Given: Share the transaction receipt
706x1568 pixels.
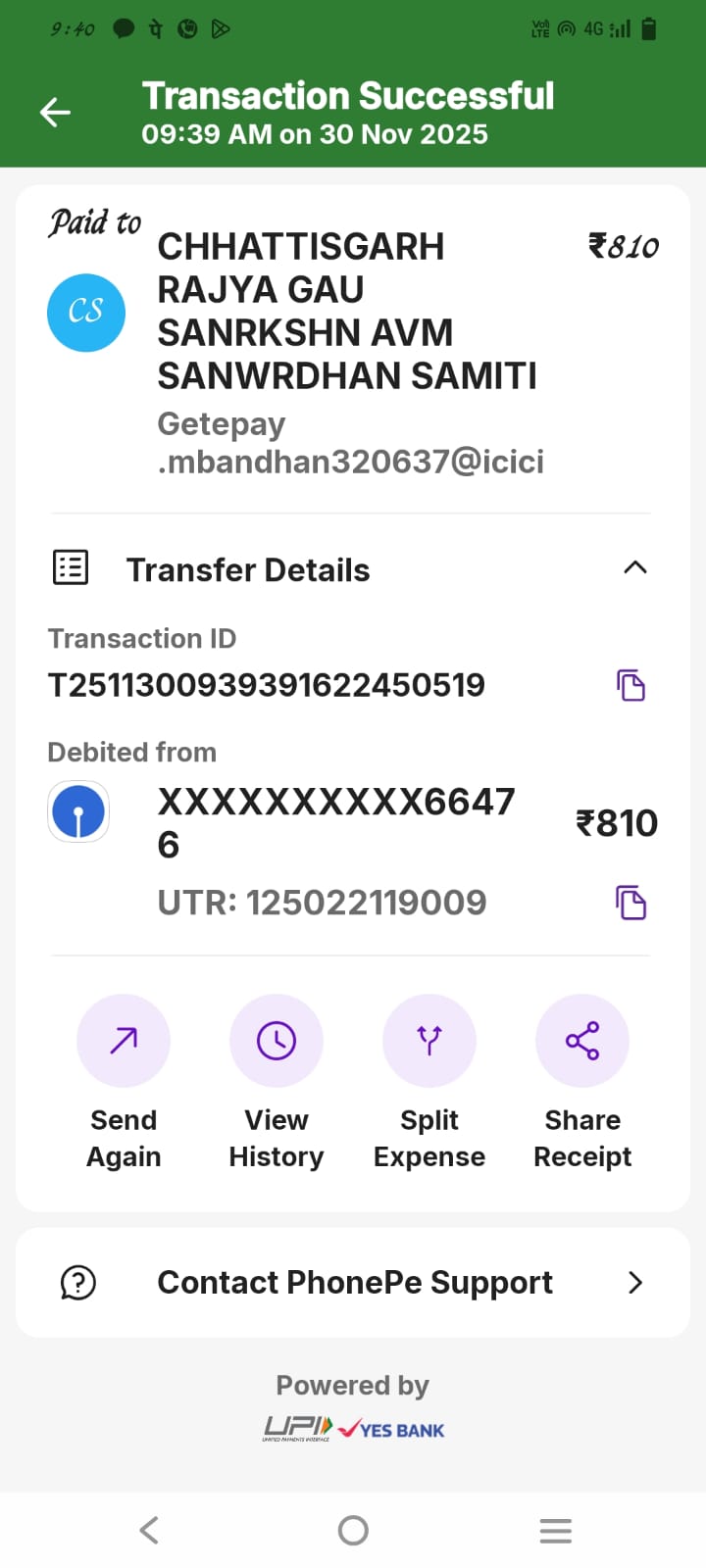Looking at the screenshot, I should [x=582, y=1041].
